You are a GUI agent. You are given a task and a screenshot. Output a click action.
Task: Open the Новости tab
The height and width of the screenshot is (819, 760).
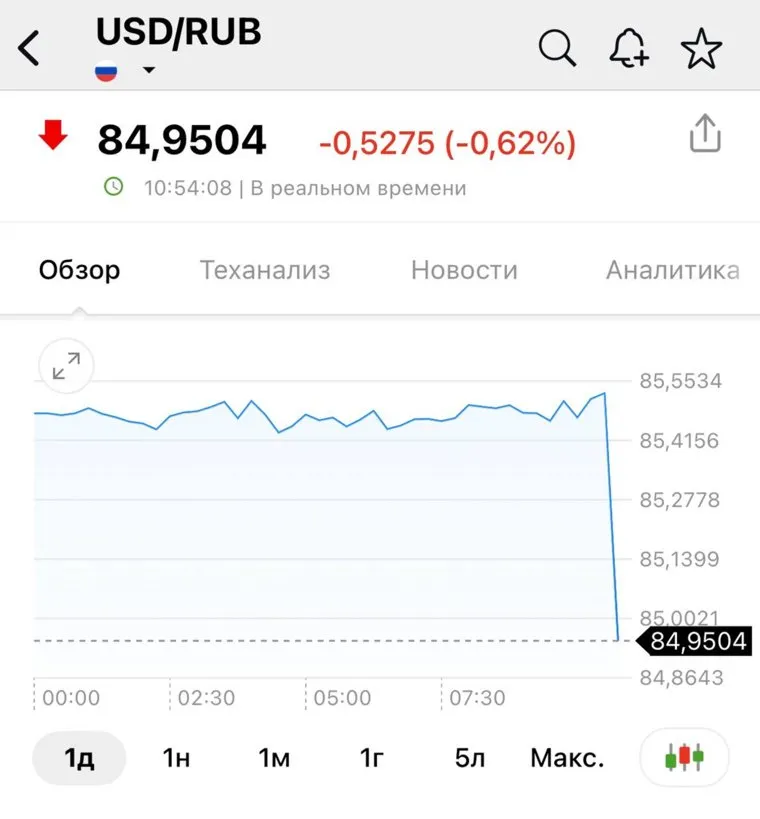[464, 270]
